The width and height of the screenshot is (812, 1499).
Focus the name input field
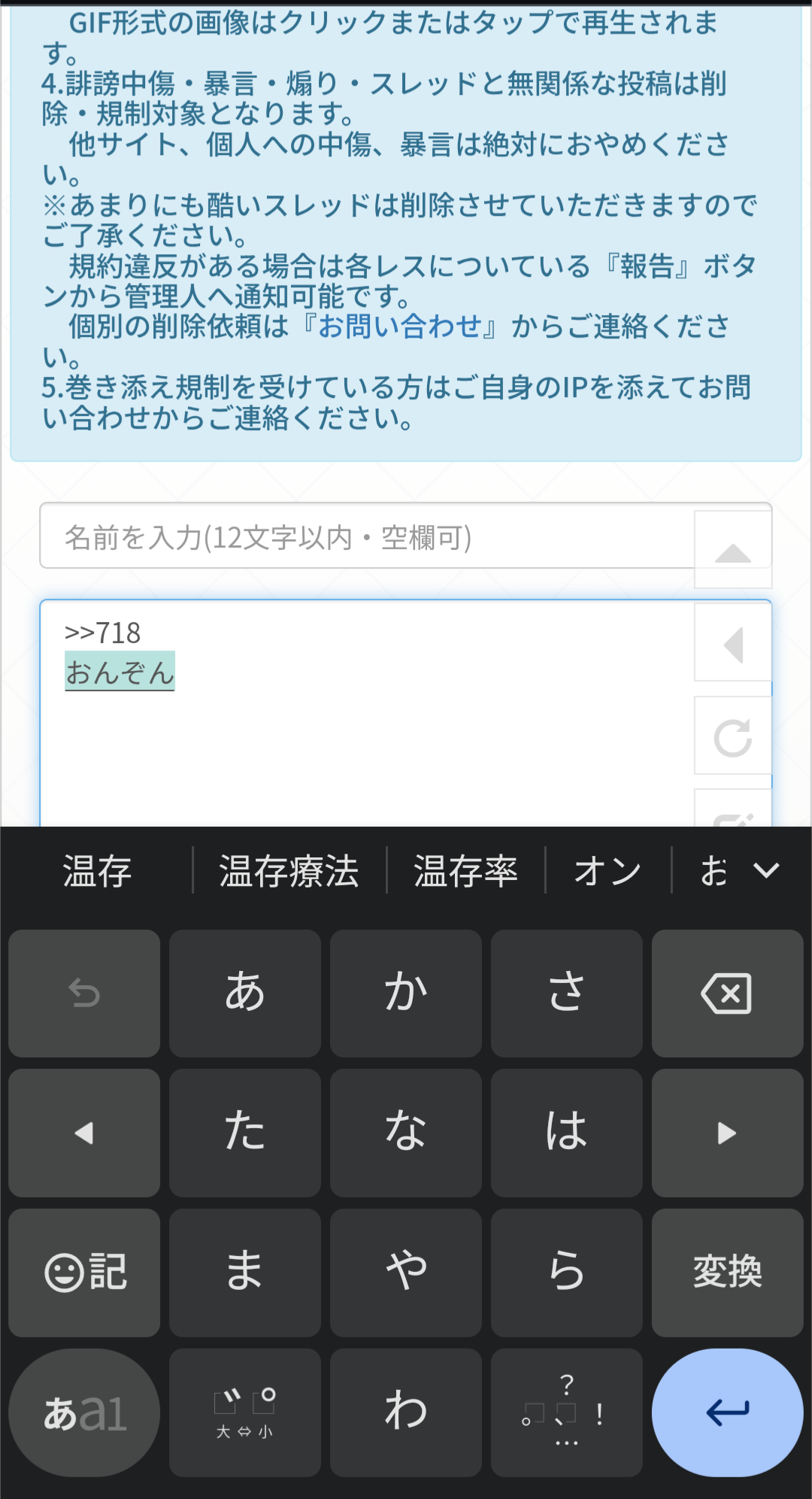[367, 537]
